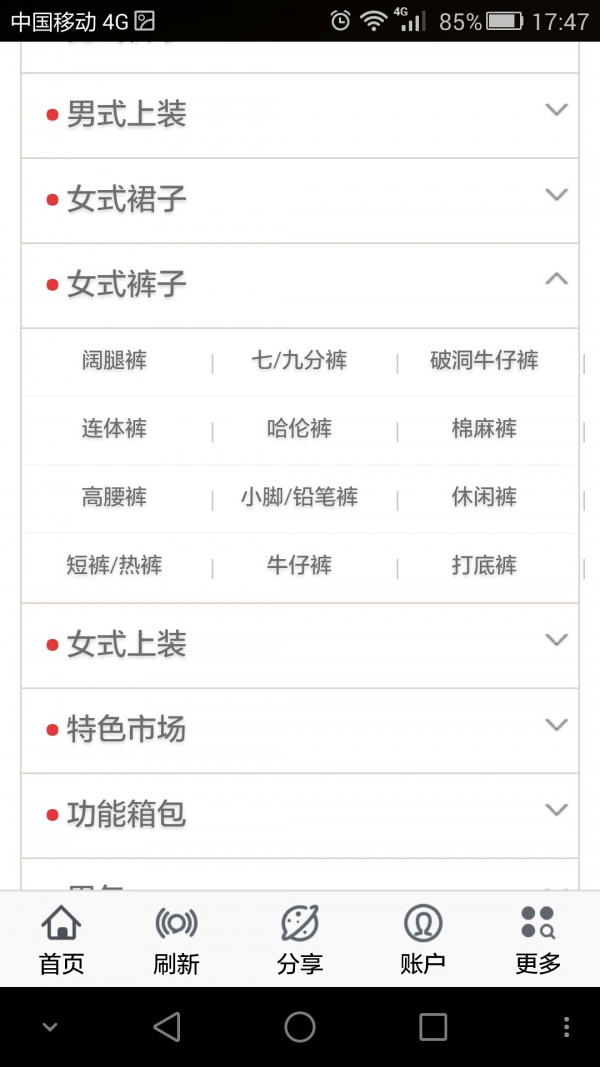Viewport: 600px width, 1067px height.
Task: Expand the 功能箱包 category
Action: 299,815
